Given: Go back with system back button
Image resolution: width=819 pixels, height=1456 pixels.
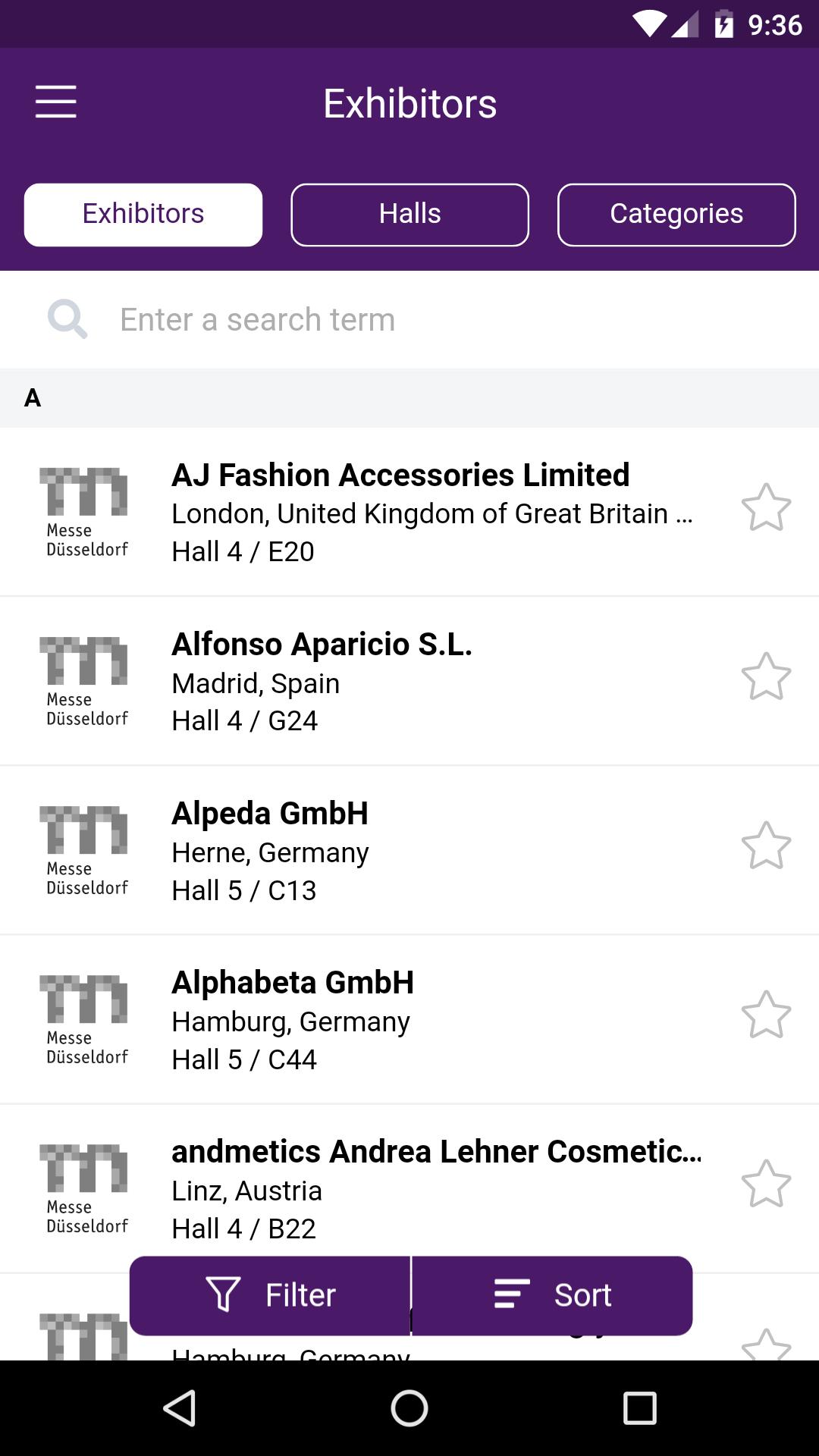Looking at the screenshot, I should [180, 1408].
